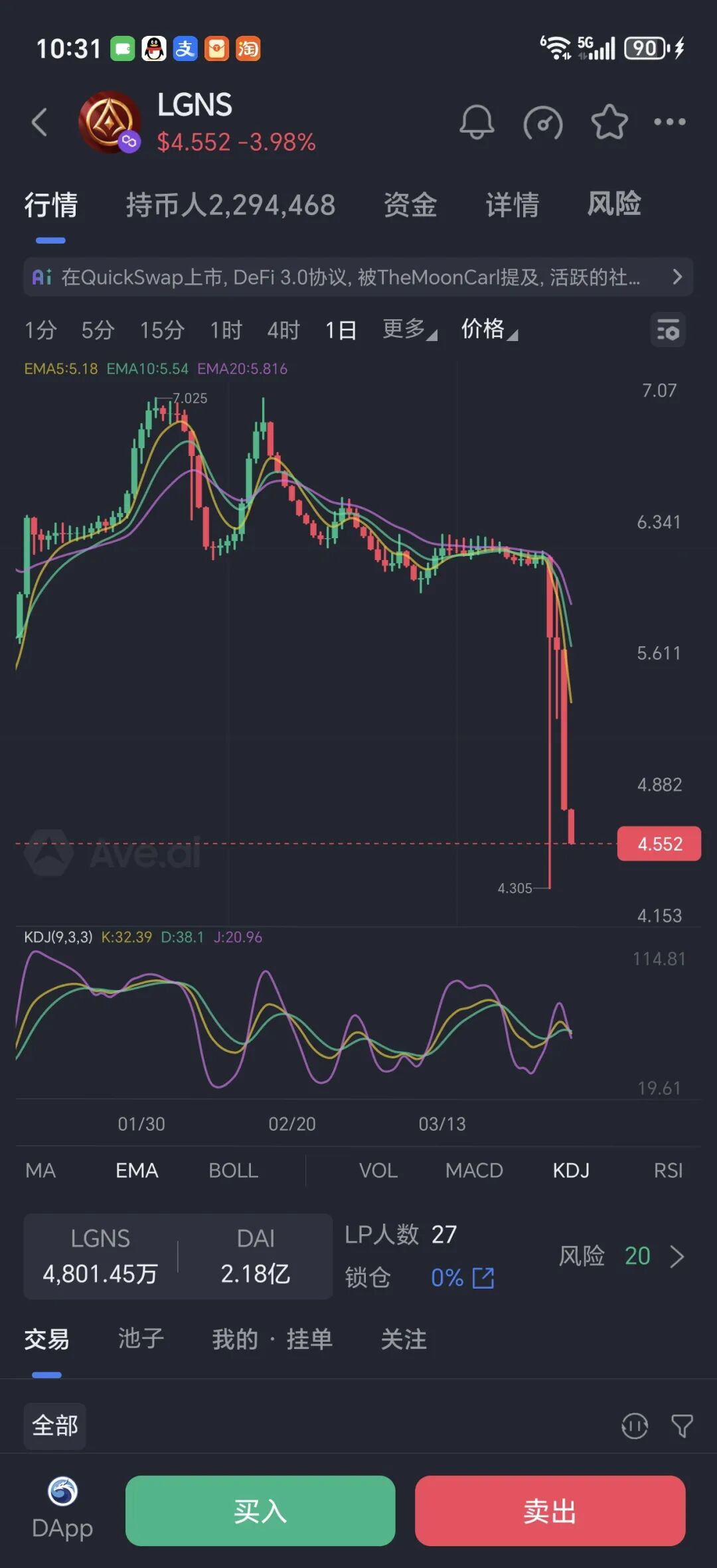Image resolution: width=717 pixels, height=1568 pixels.
Task: Tap the red 卖出 sell button
Action: point(550,1511)
